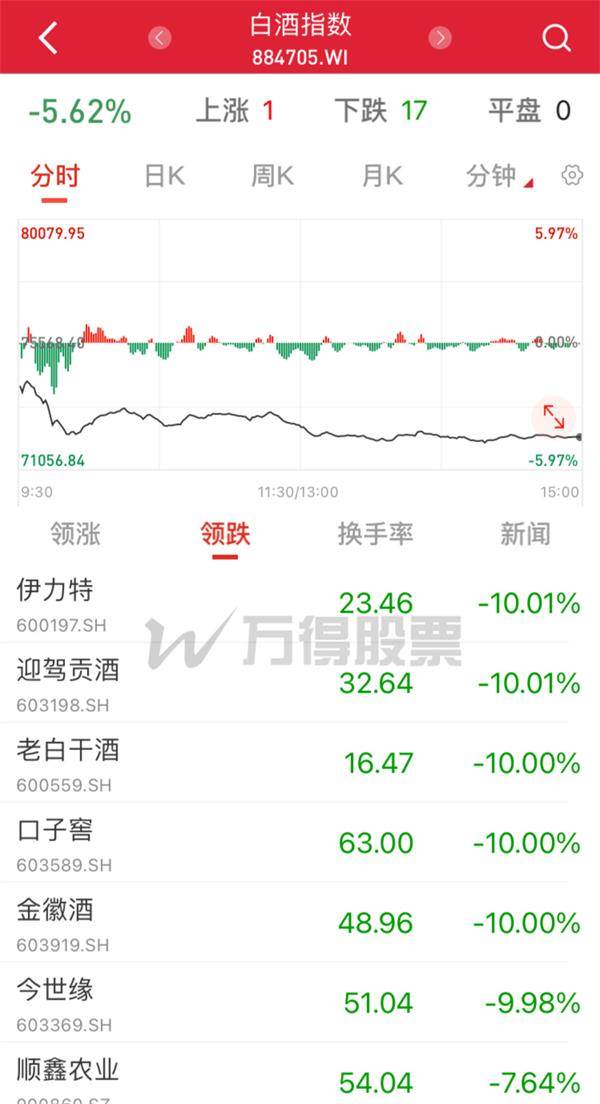The height and width of the screenshot is (1104, 600).
Task: Select the 日K chart tab
Action: point(164,177)
